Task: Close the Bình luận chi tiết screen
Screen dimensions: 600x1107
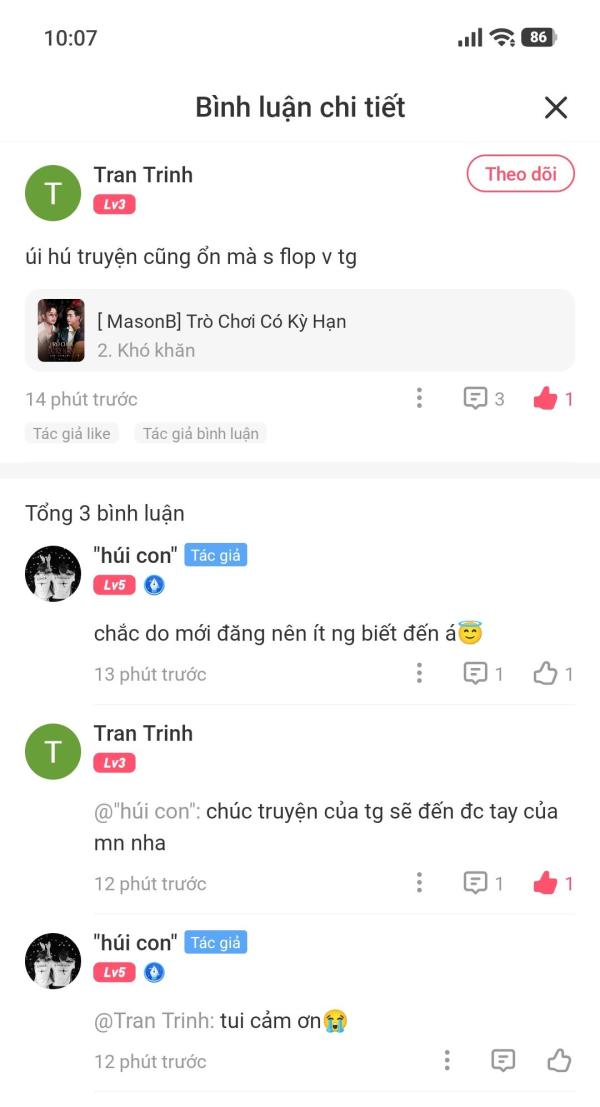Action: click(x=556, y=108)
